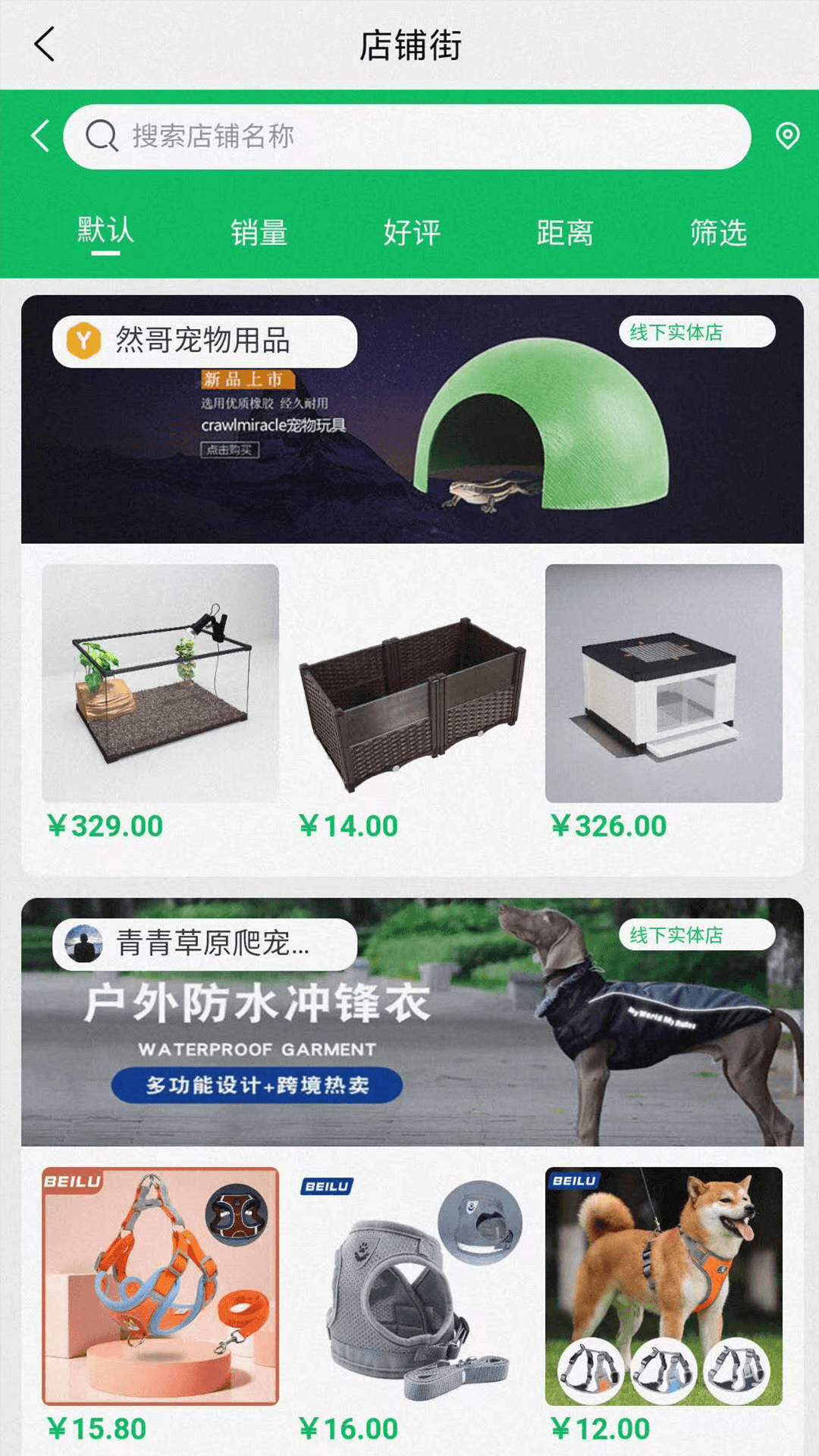
Task: Tap the white back arrow beside search
Action: click(40, 136)
